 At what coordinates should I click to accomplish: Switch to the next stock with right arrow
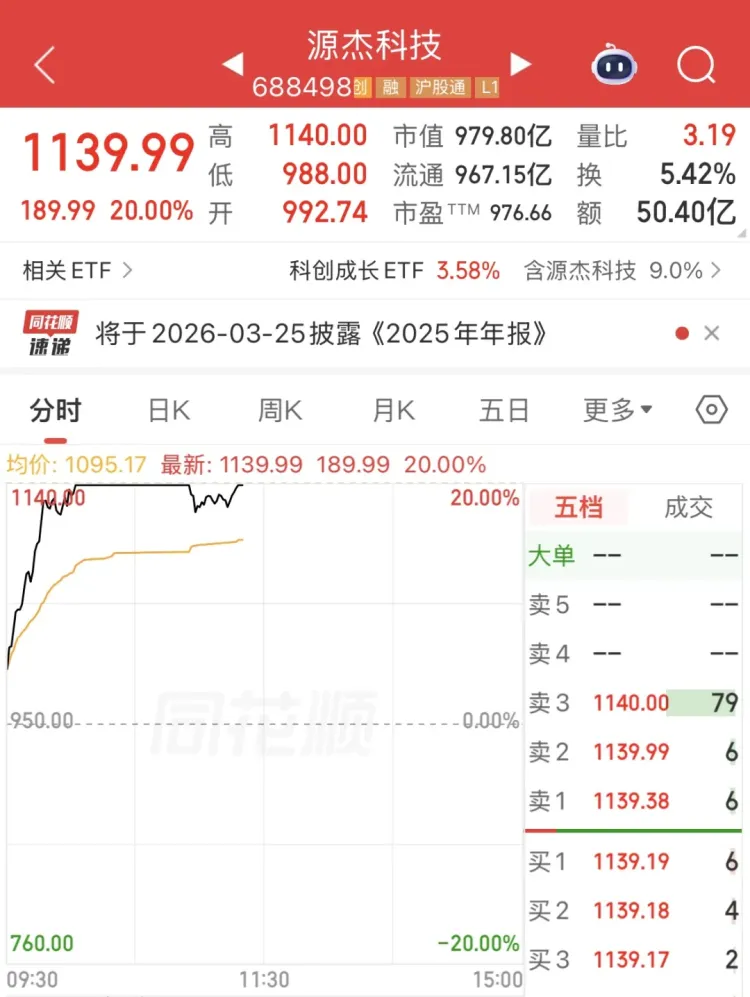pos(520,65)
